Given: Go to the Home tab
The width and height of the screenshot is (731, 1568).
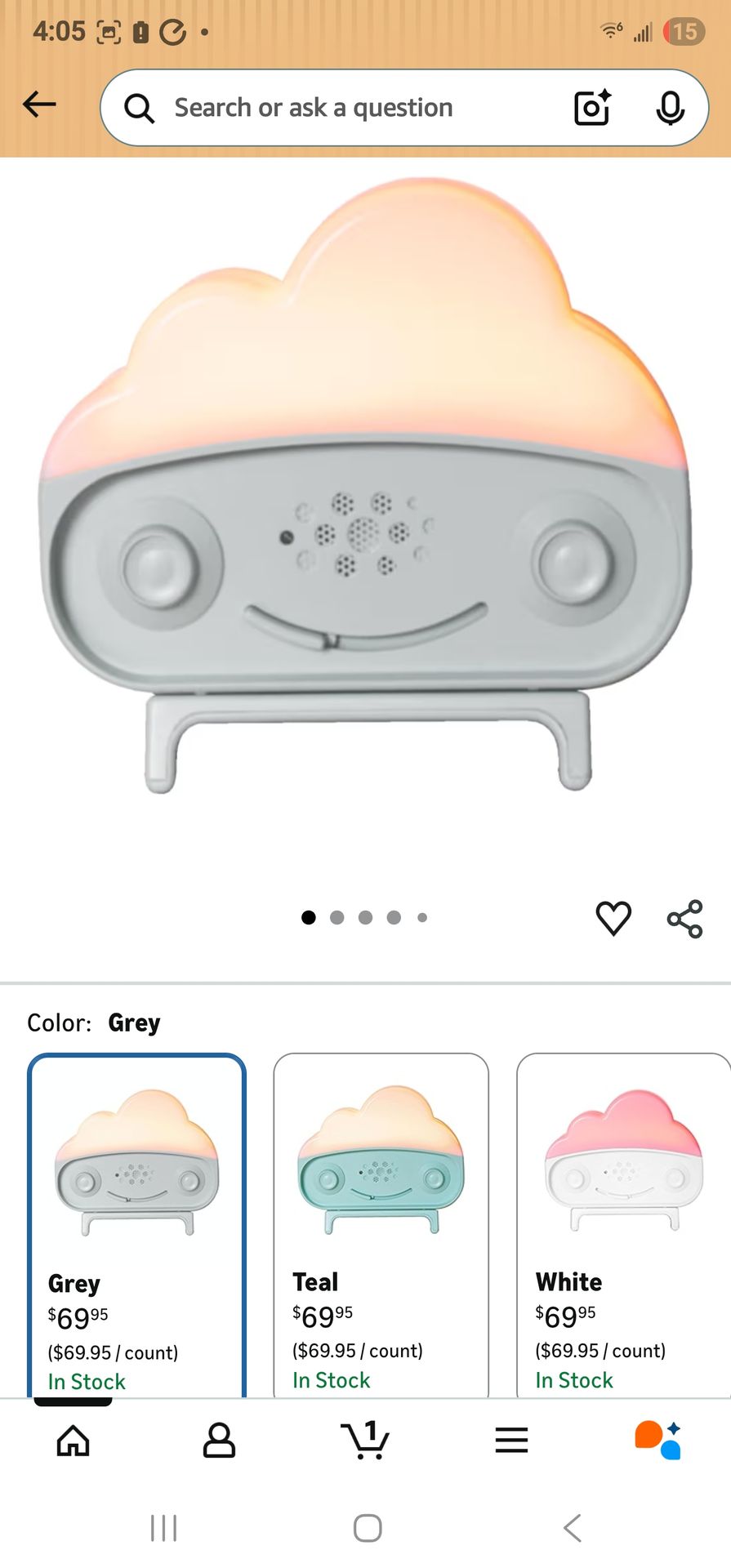Looking at the screenshot, I should [73, 1441].
